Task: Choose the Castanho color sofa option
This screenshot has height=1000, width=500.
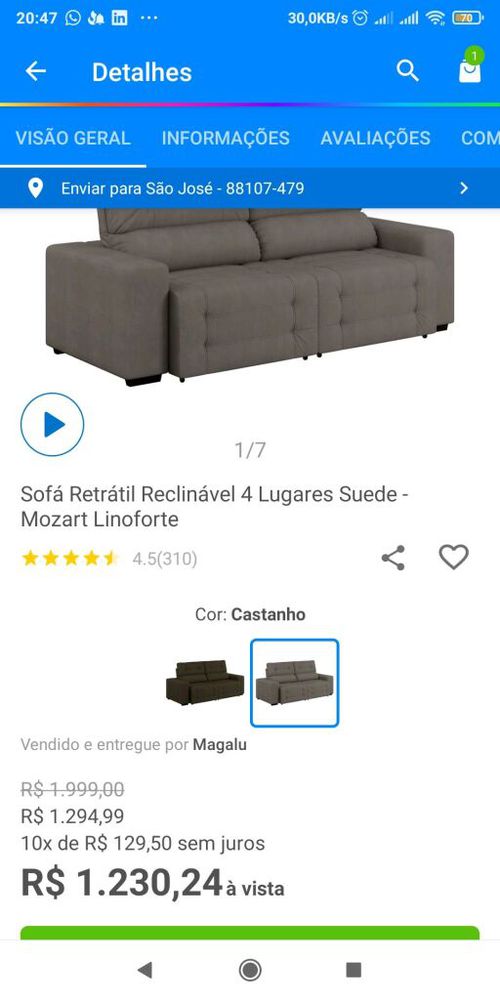Action: coord(295,683)
